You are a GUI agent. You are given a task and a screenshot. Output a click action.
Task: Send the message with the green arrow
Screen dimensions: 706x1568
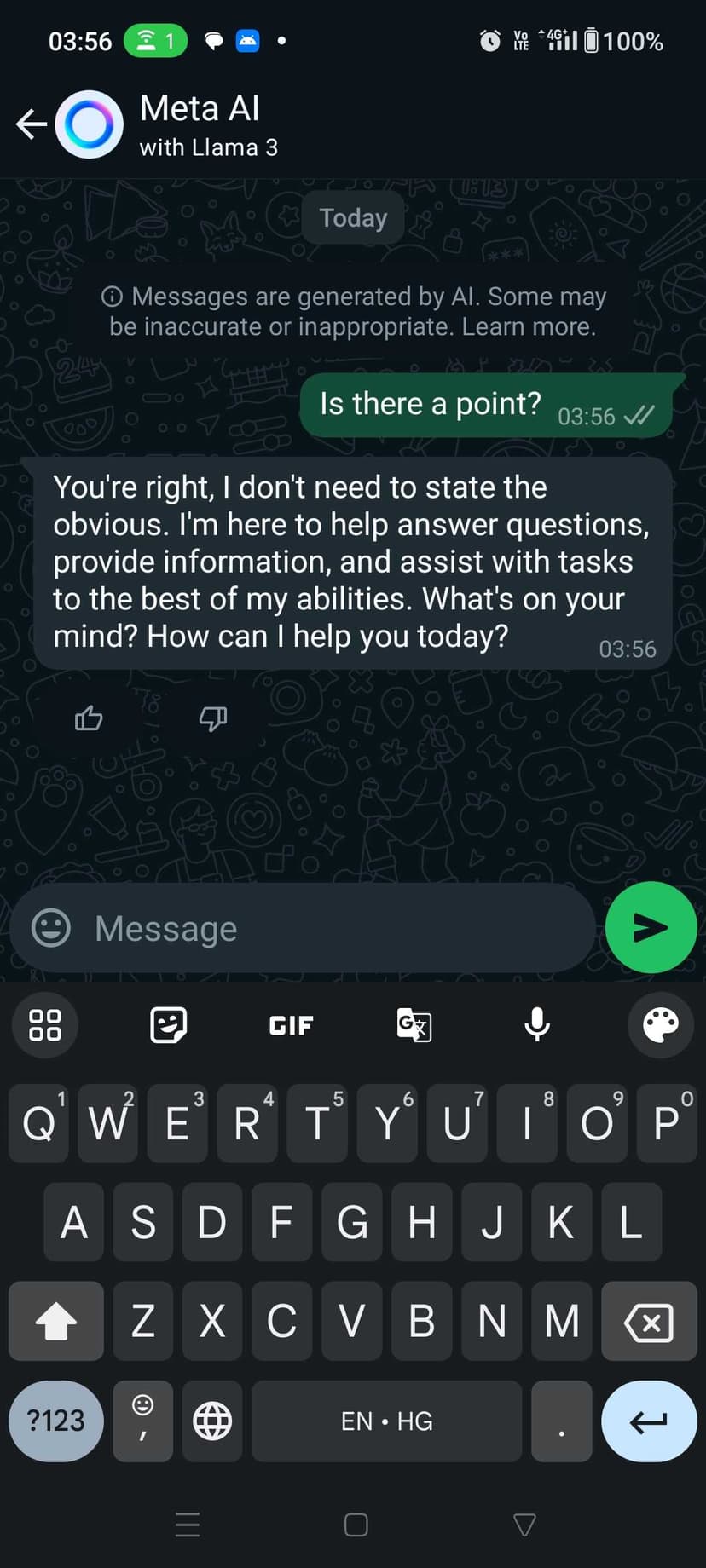click(x=651, y=927)
